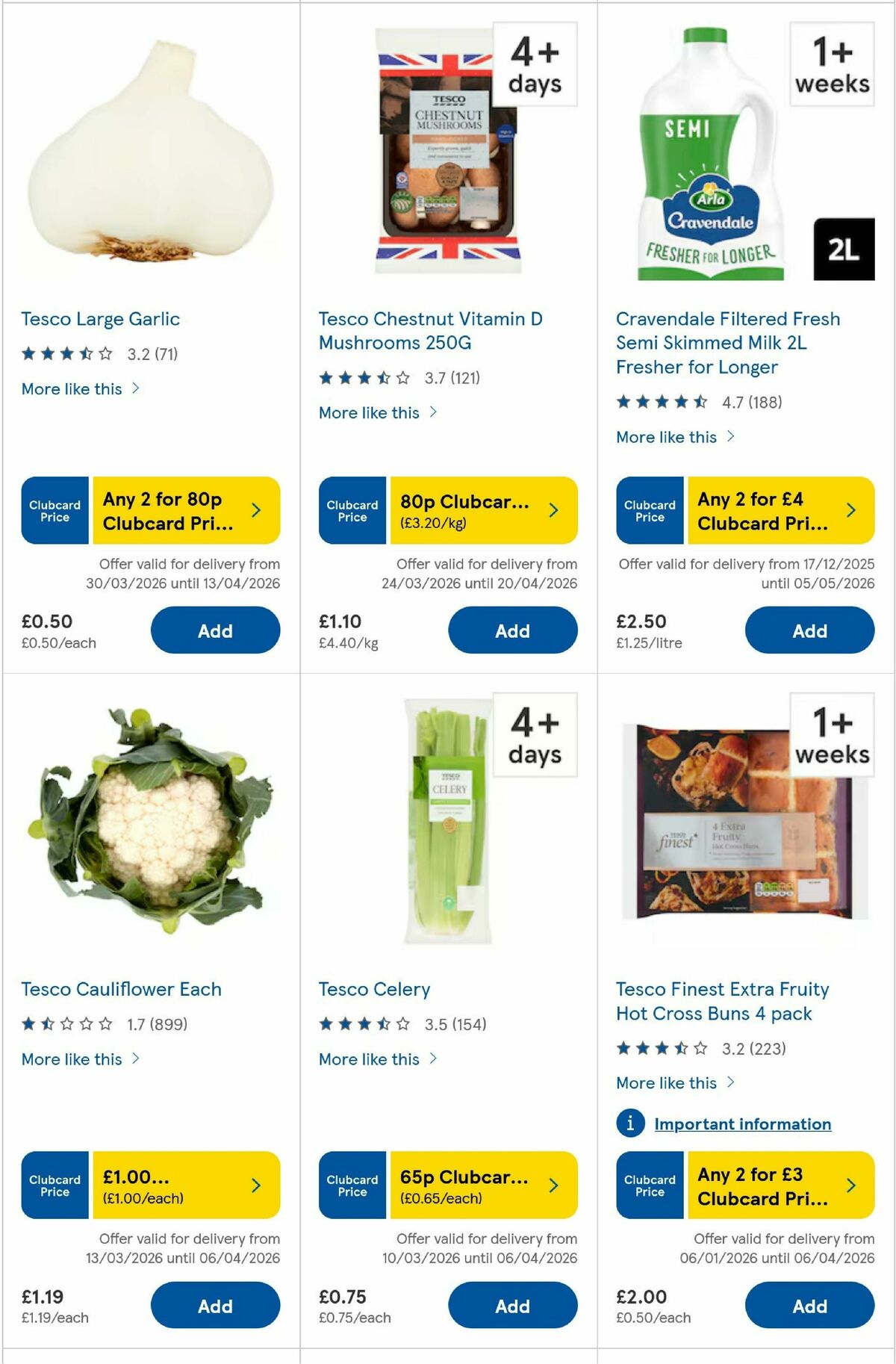
Task: Add Tesco Chestnut Mushrooms to the basket
Action: (512, 630)
